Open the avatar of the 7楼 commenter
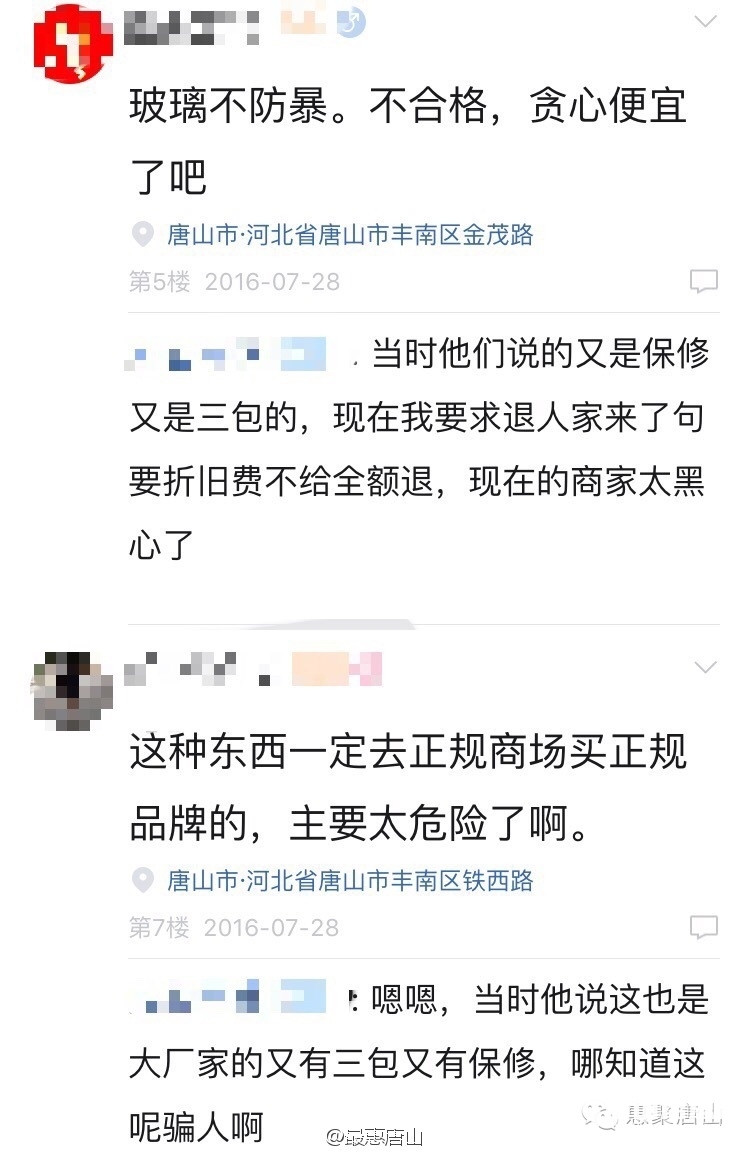The image size is (750, 1153). (x=72, y=690)
